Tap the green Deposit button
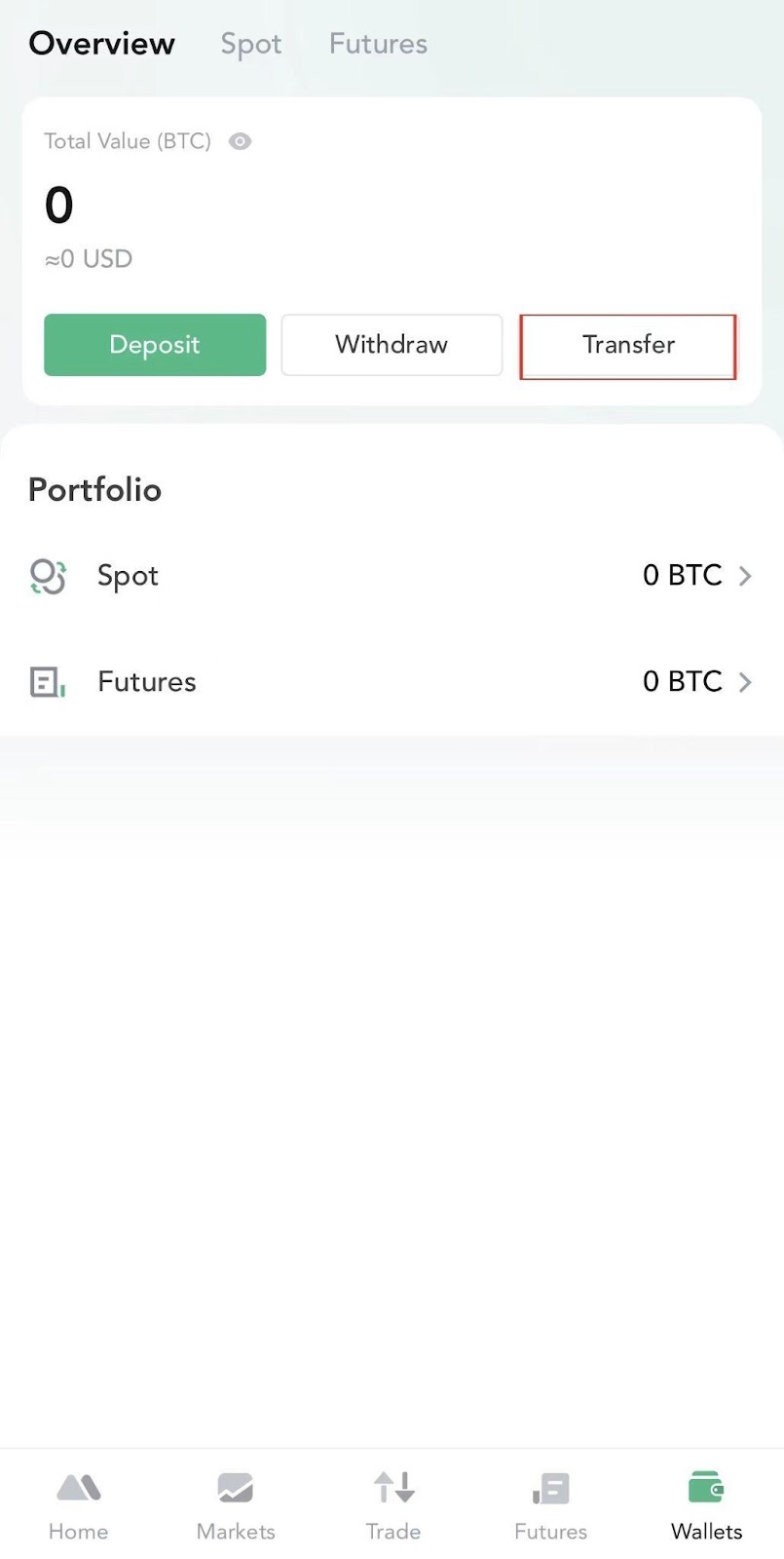This screenshot has height=1559, width=784. (155, 345)
